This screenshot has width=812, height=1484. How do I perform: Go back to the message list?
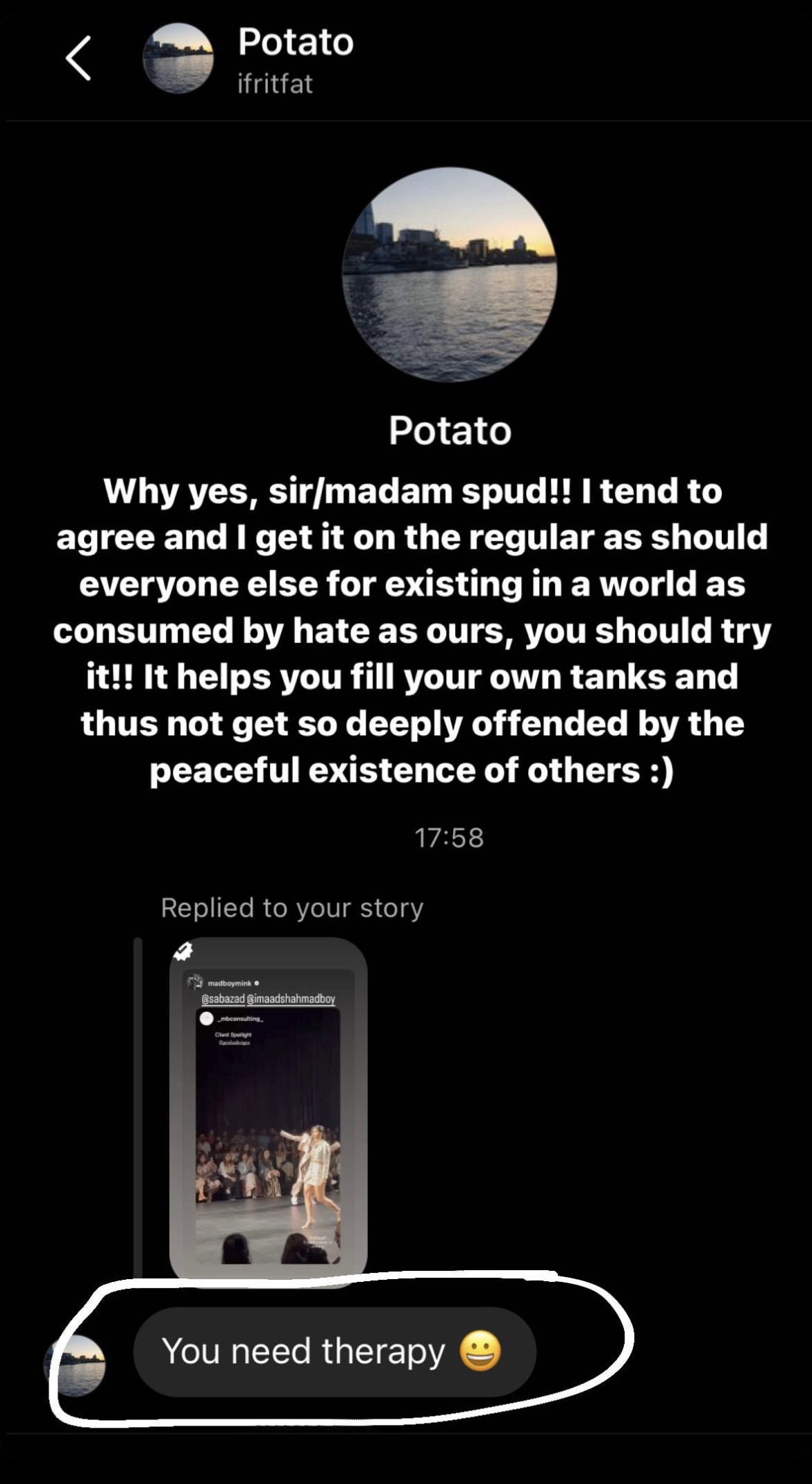coord(78,59)
